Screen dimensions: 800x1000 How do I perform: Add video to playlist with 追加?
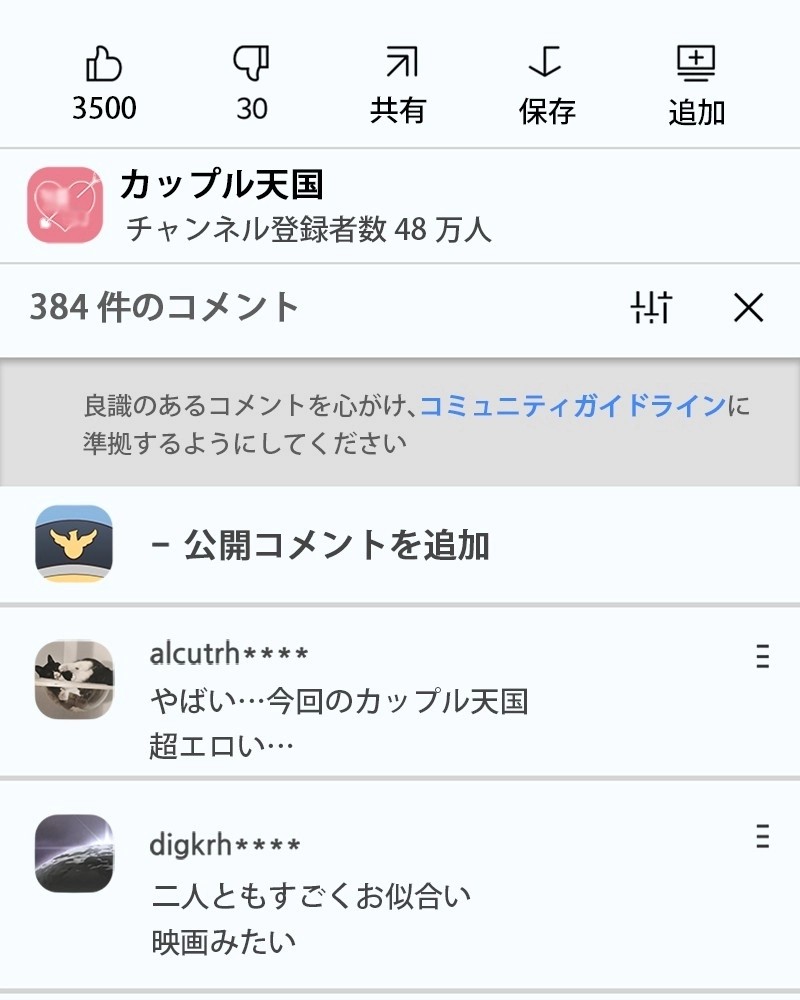click(696, 67)
